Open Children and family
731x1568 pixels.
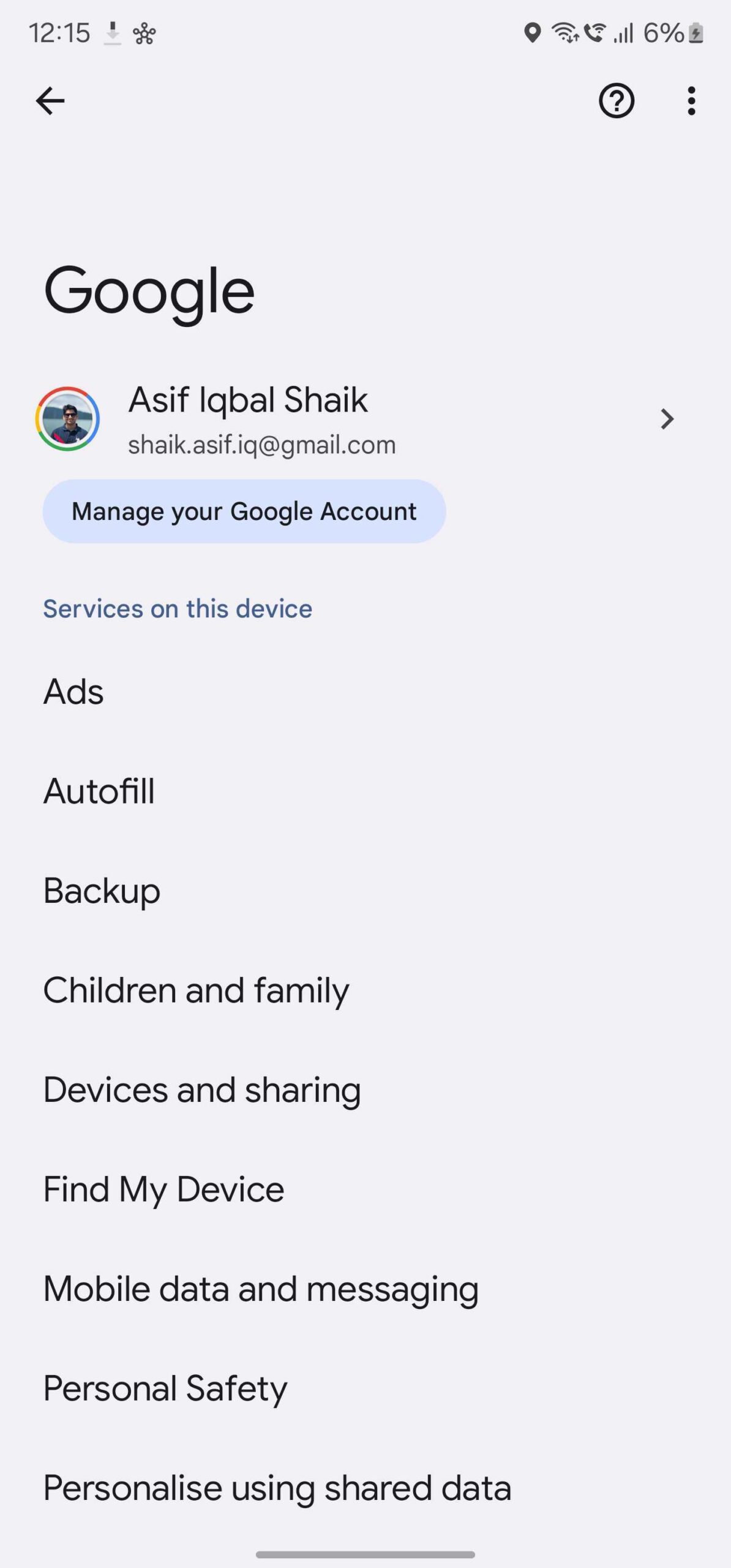(196, 990)
